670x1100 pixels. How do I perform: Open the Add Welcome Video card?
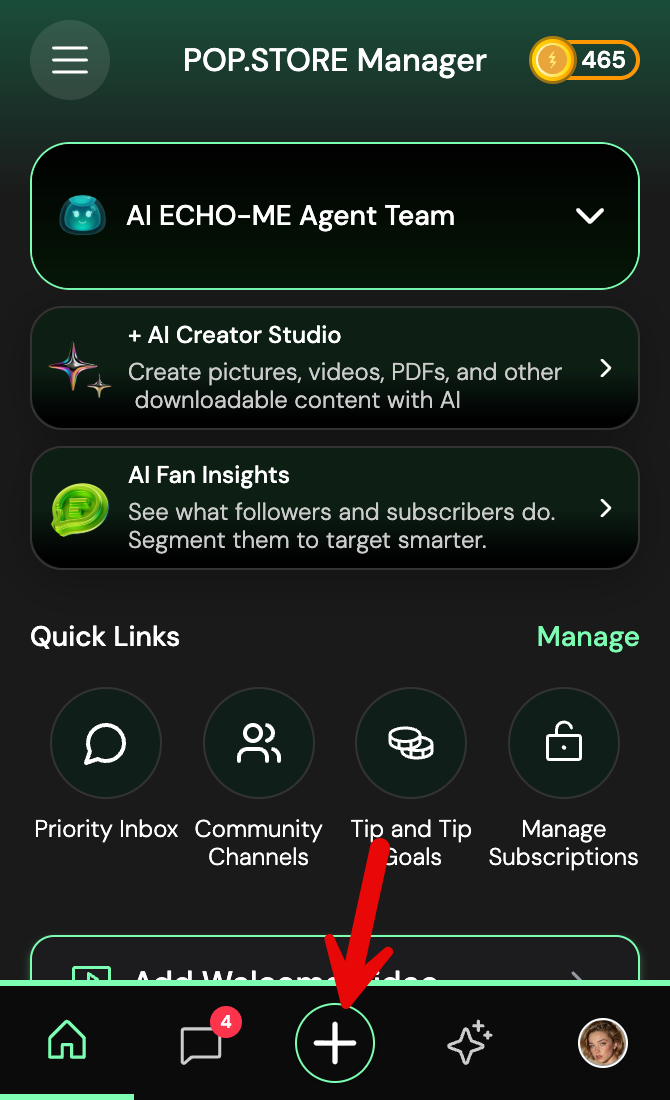(335, 962)
